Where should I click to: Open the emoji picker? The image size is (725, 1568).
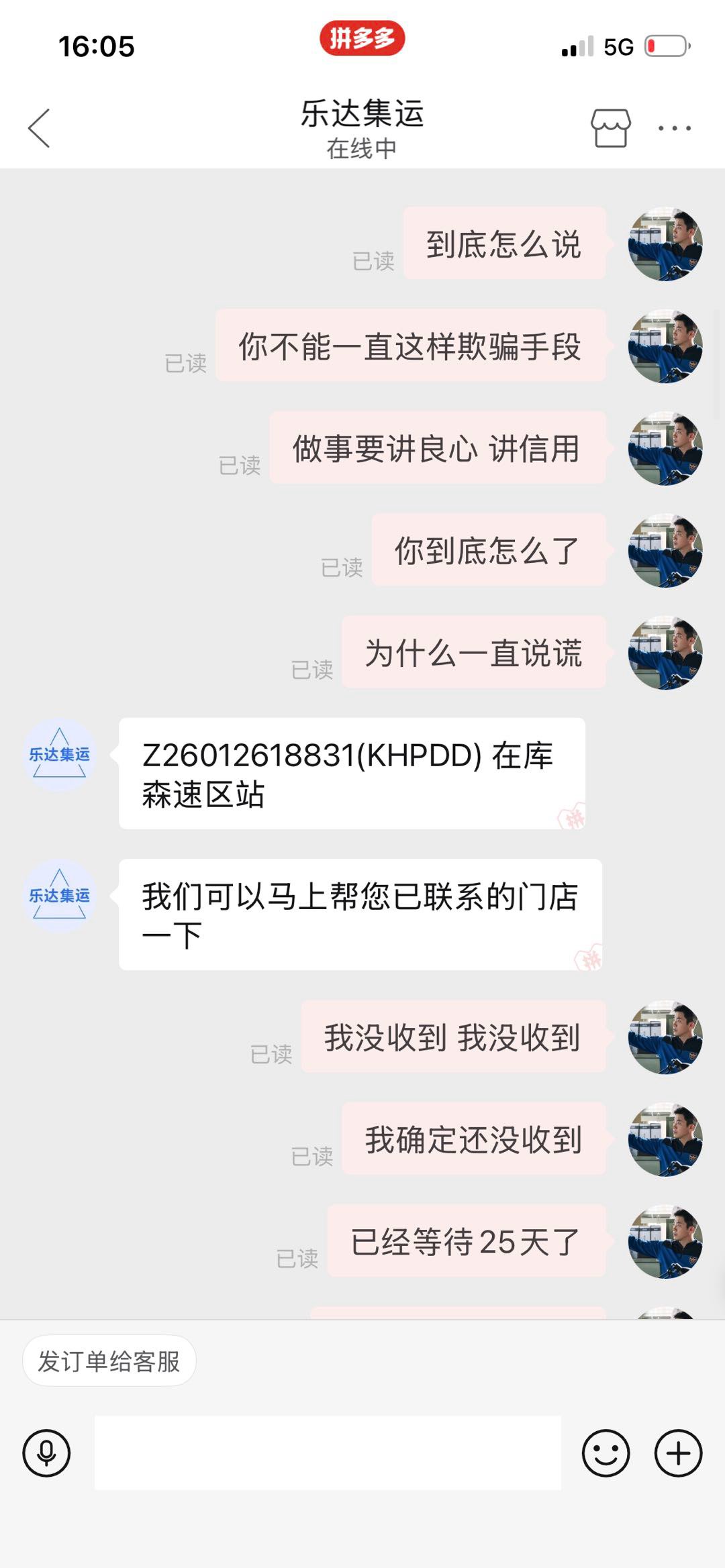[606, 1453]
